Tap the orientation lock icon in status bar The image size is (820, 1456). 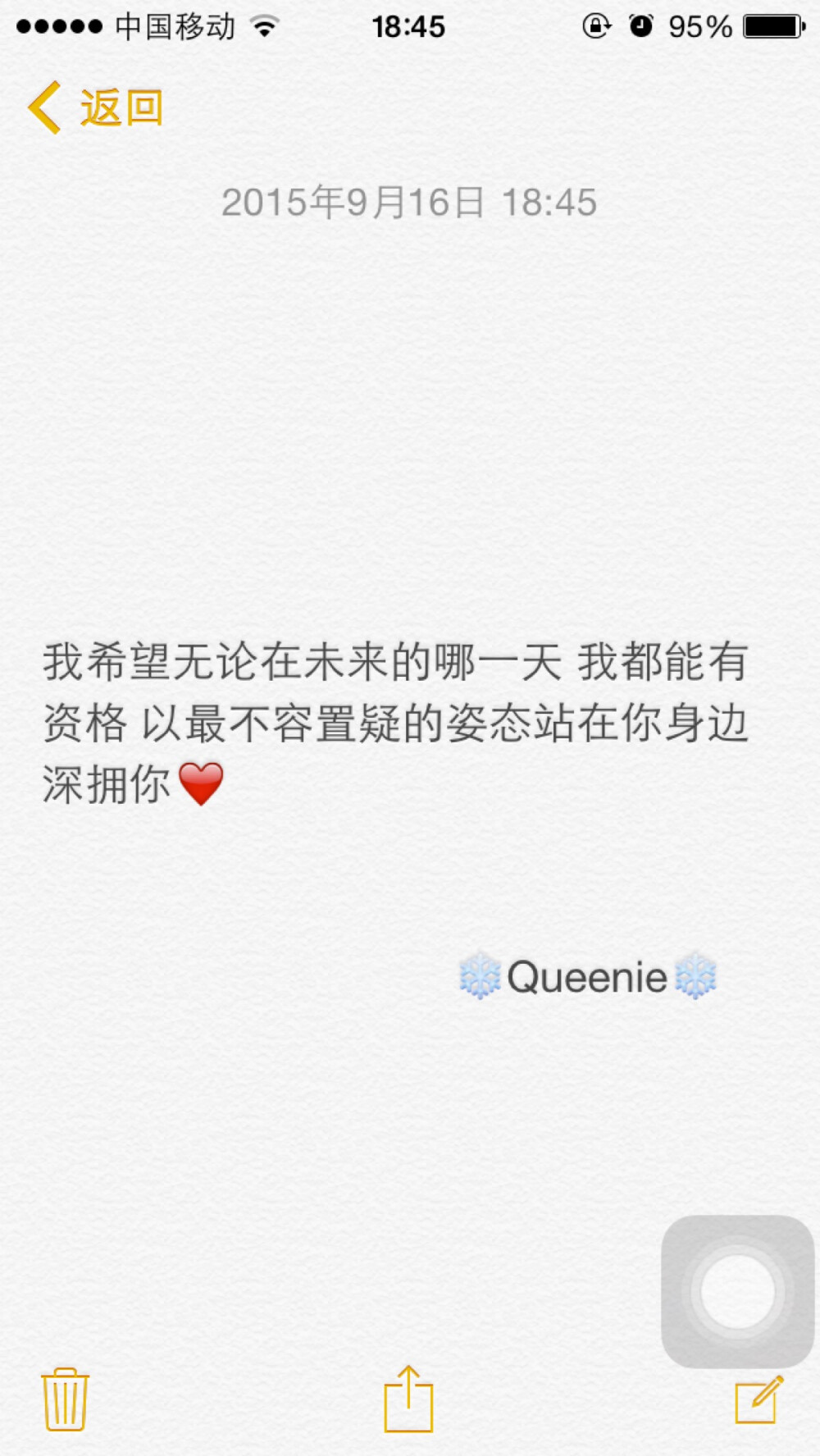pos(598,25)
